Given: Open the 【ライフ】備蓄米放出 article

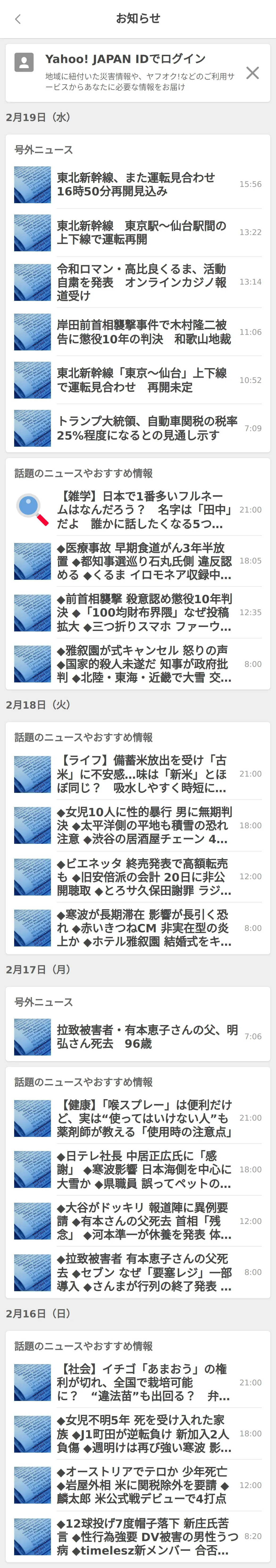Looking at the screenshot, I should tap(138, 774).
